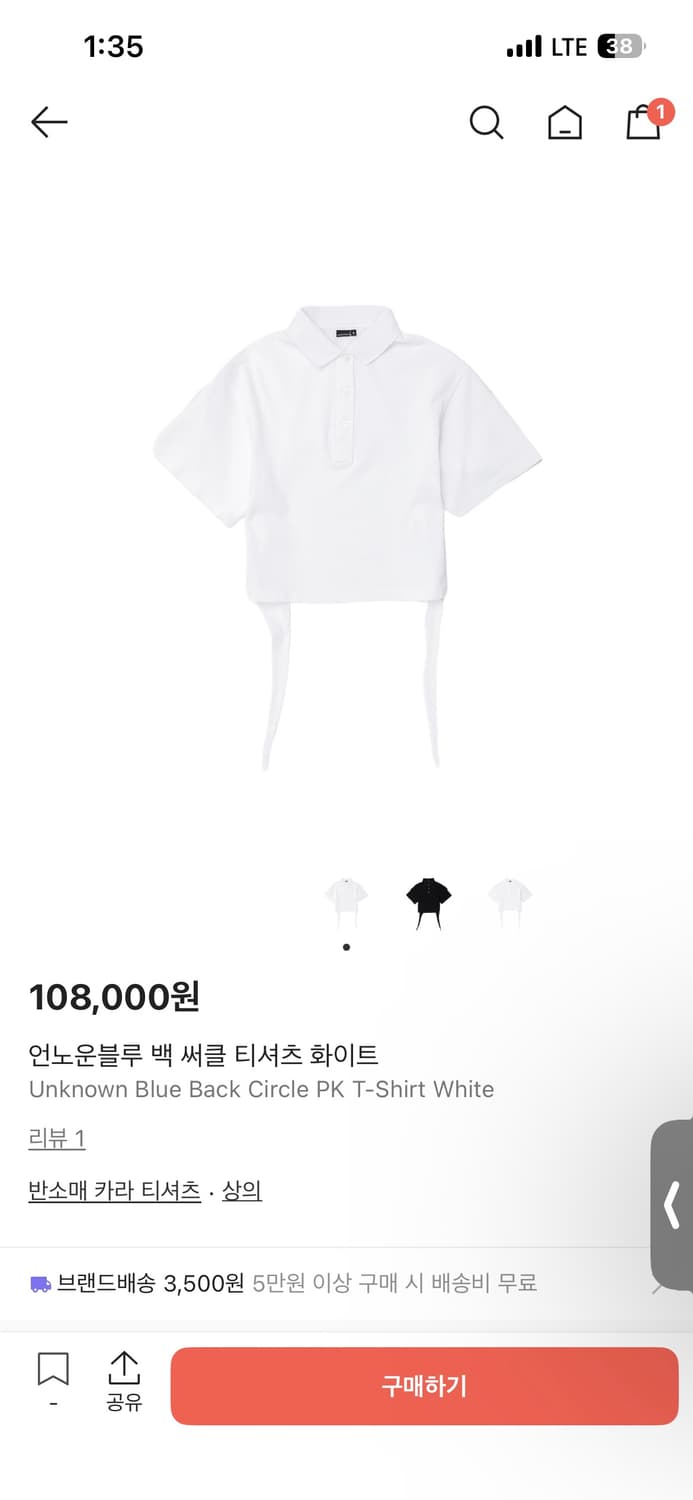Select the black color variant thumbnail
The height and width of the screenshot is (1500, 693).
[429, 902]
